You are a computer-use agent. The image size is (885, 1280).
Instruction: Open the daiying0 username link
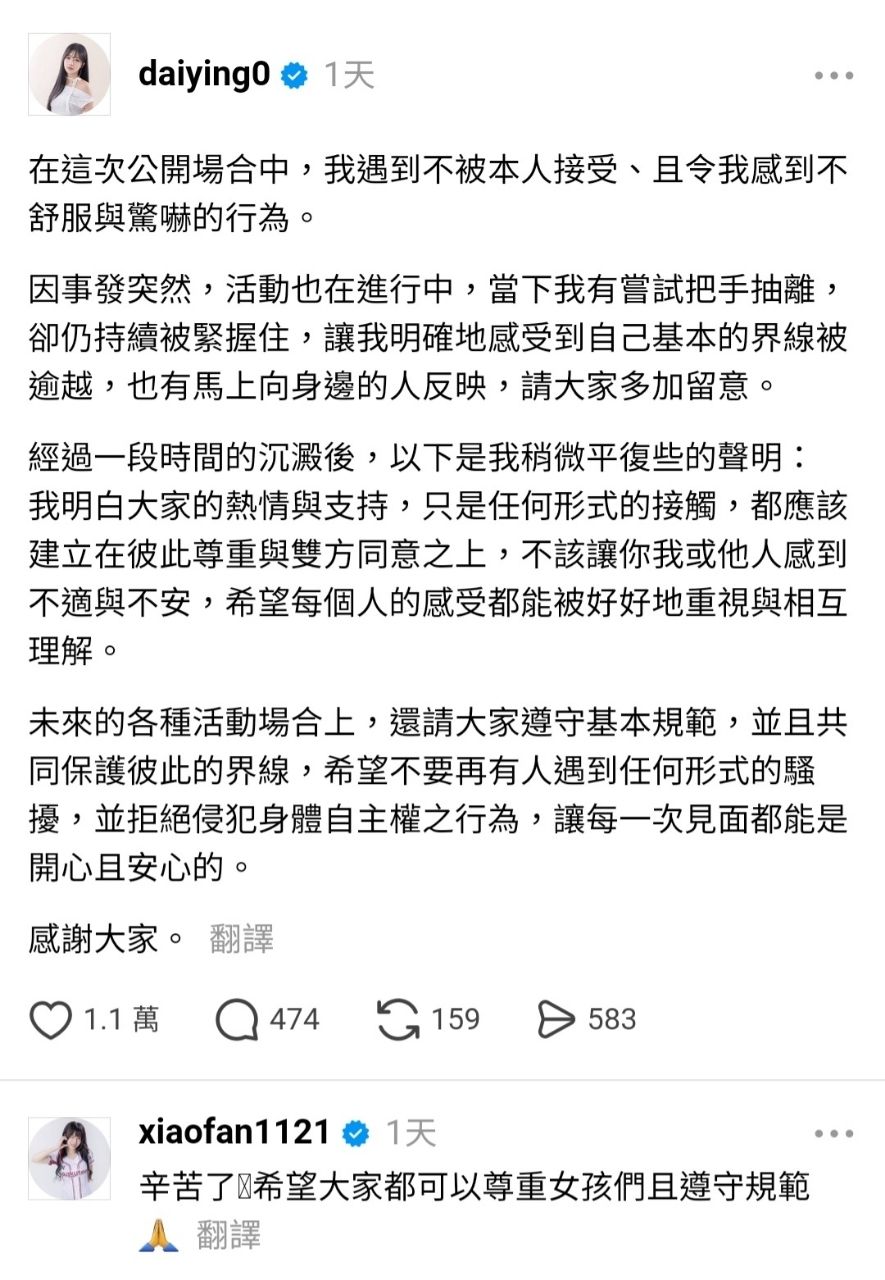coord(204,76)
